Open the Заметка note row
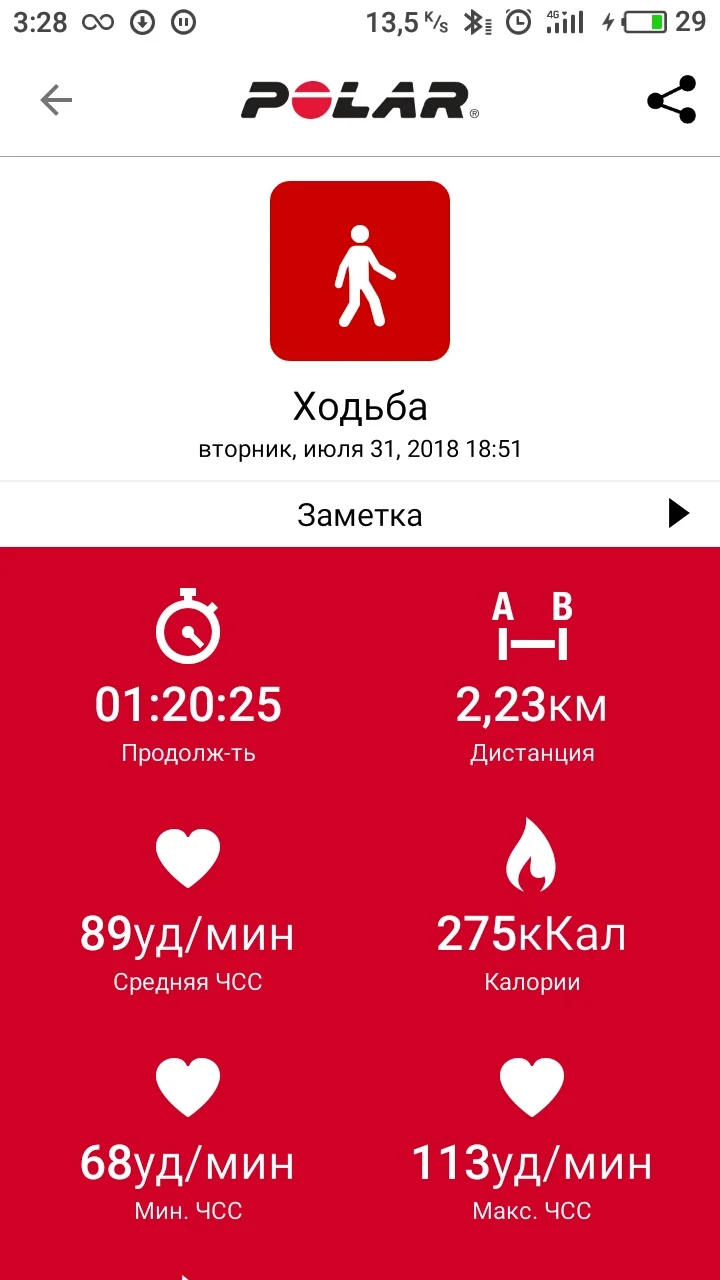 coord(360,515)
